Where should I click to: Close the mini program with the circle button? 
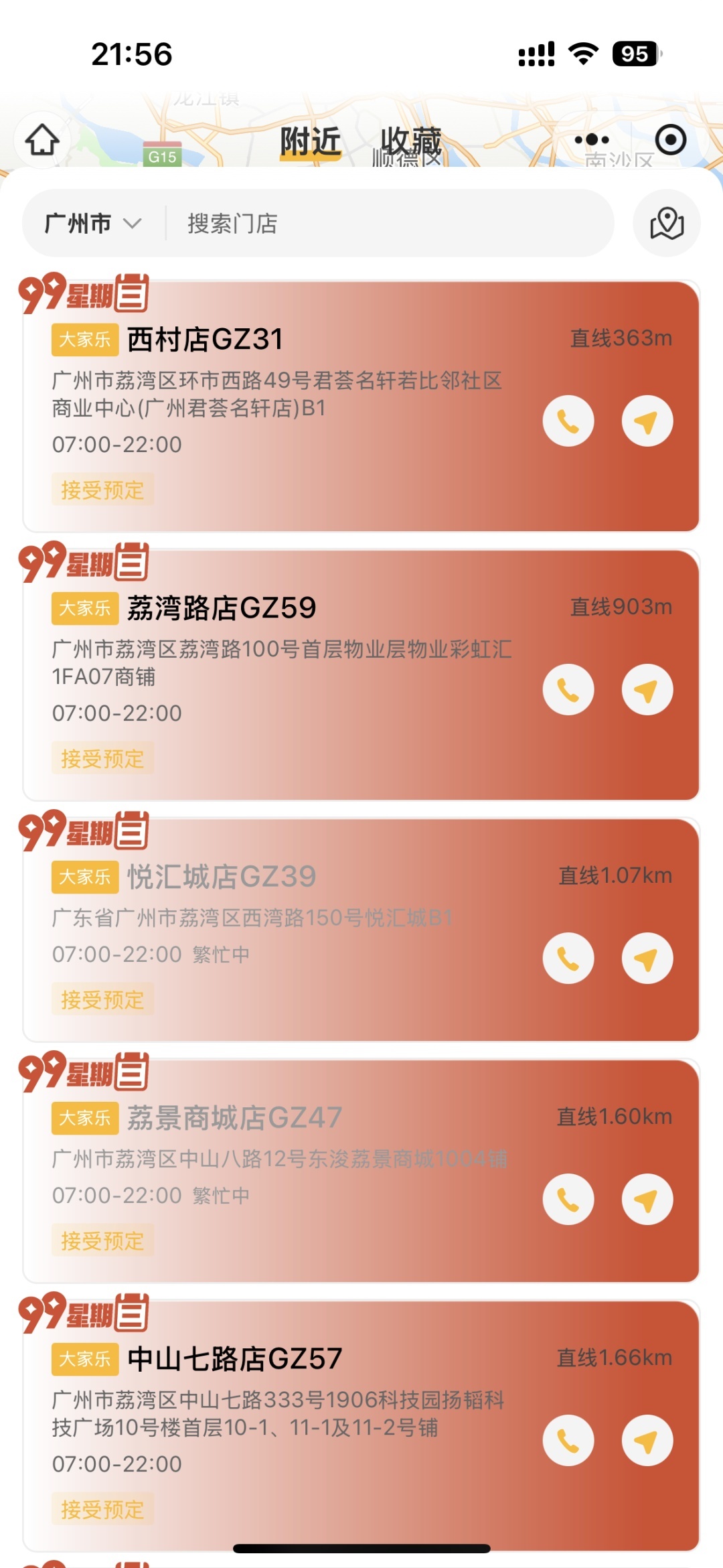(670, 140)
